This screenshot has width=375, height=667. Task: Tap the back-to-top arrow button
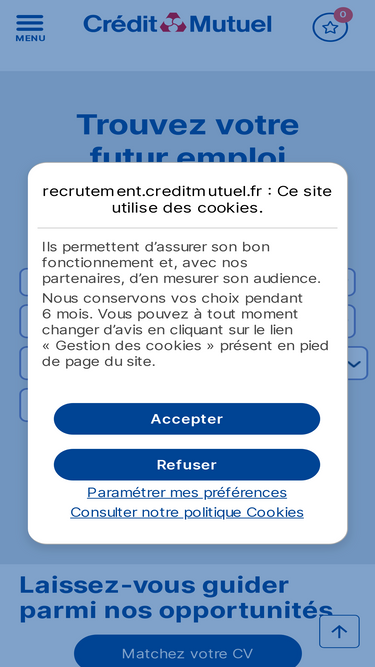click(339, 631)
